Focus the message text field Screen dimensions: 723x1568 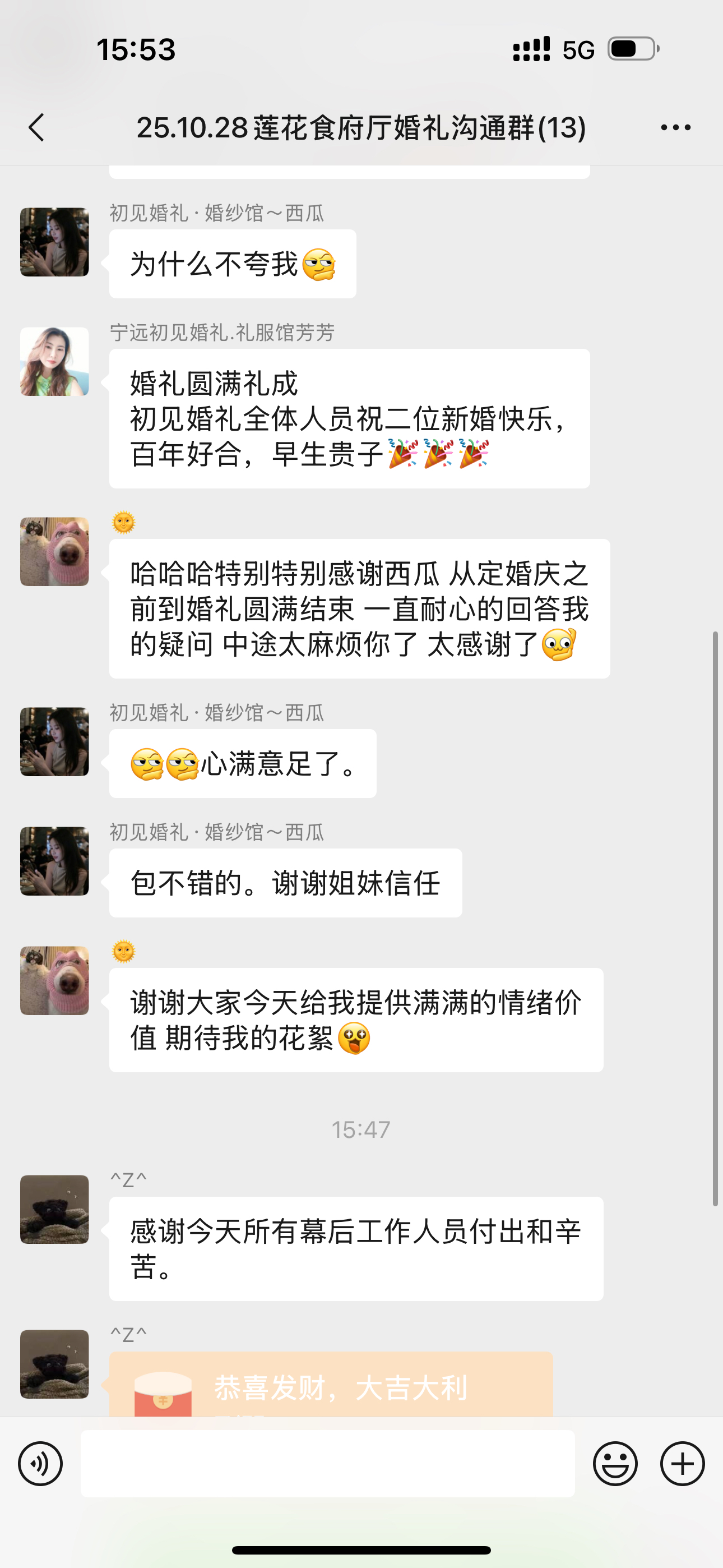tap(327, 1464)
